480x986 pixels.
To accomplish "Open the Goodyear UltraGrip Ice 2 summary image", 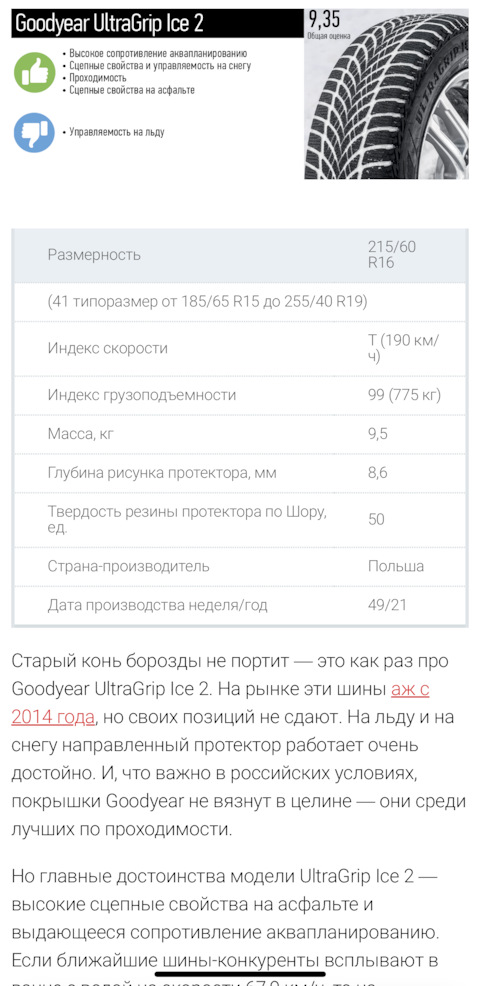I will (240, 94).
